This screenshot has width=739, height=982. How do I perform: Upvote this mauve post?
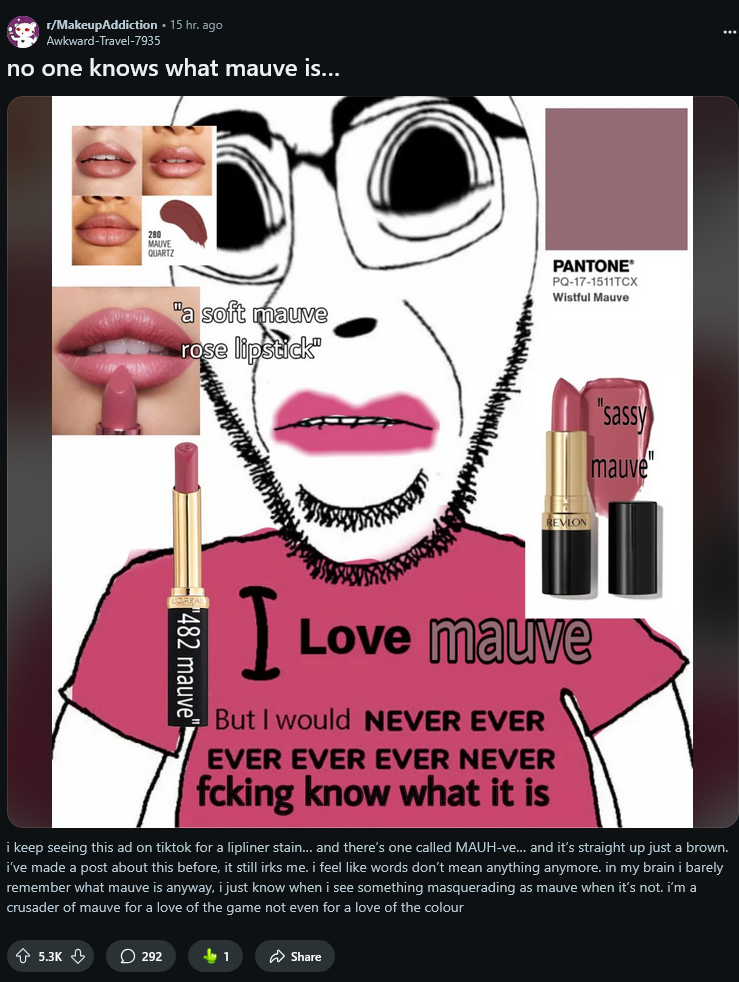pos(21,956)
